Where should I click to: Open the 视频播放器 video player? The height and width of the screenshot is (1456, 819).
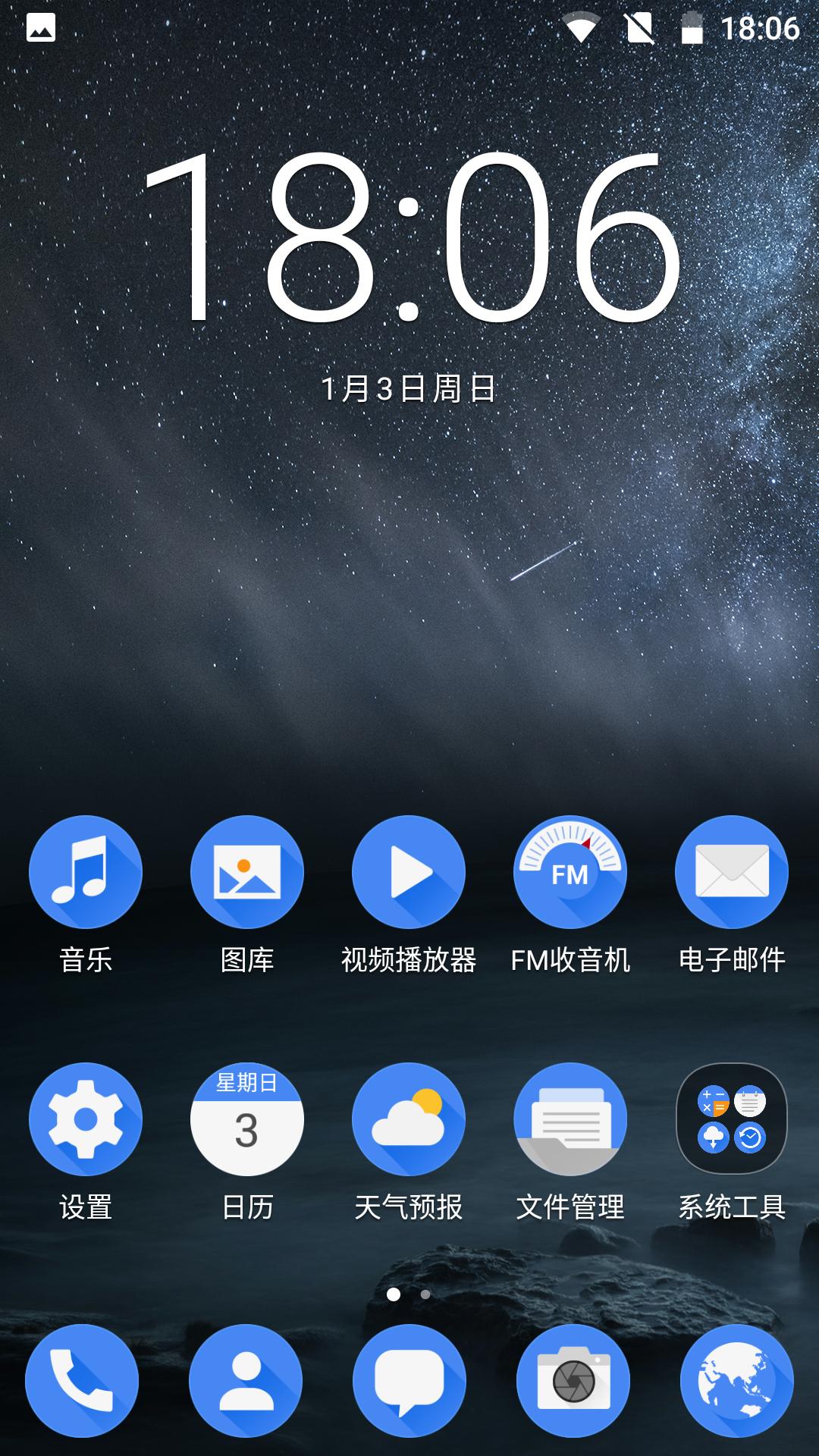tap(409, 872)
